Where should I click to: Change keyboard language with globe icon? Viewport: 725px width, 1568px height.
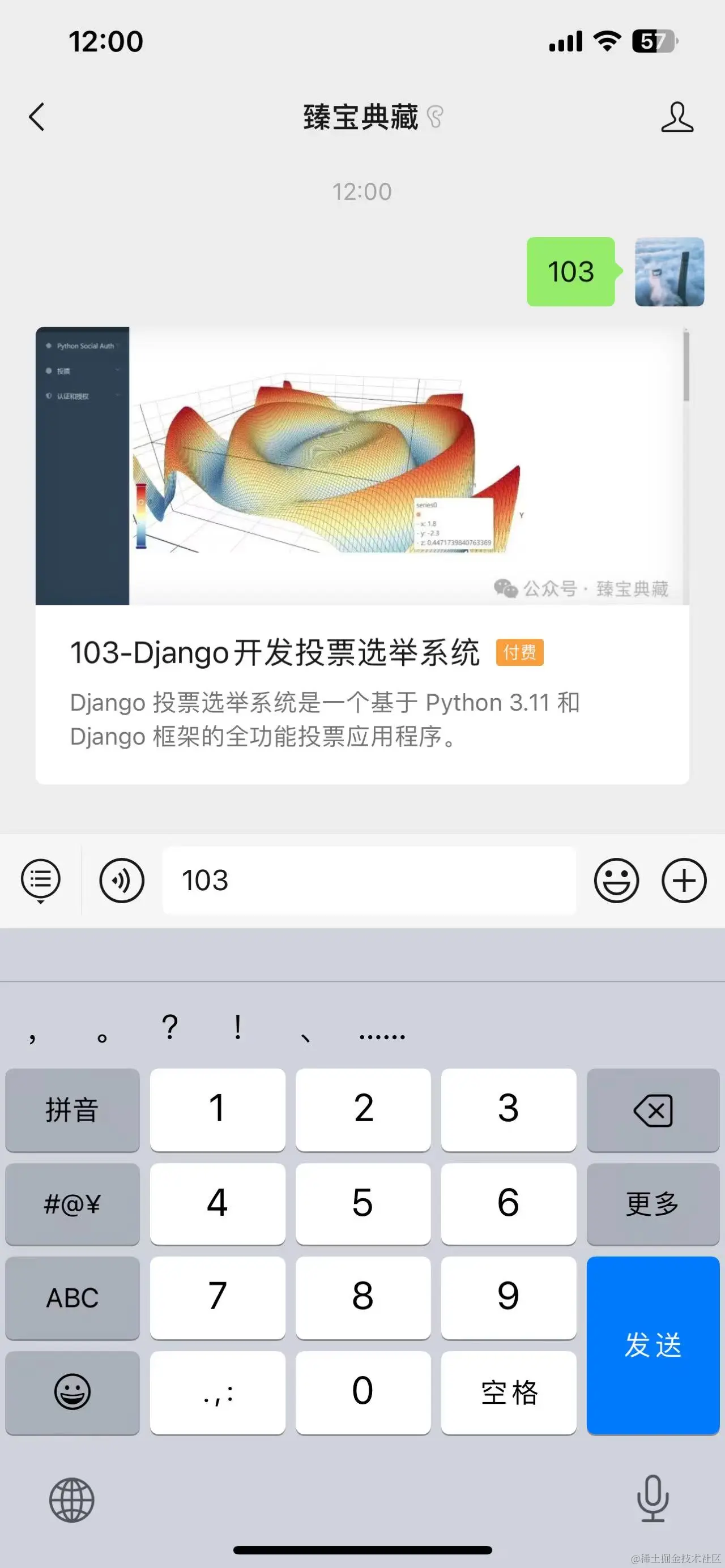pyautogui.click(x=72, y=1500)
